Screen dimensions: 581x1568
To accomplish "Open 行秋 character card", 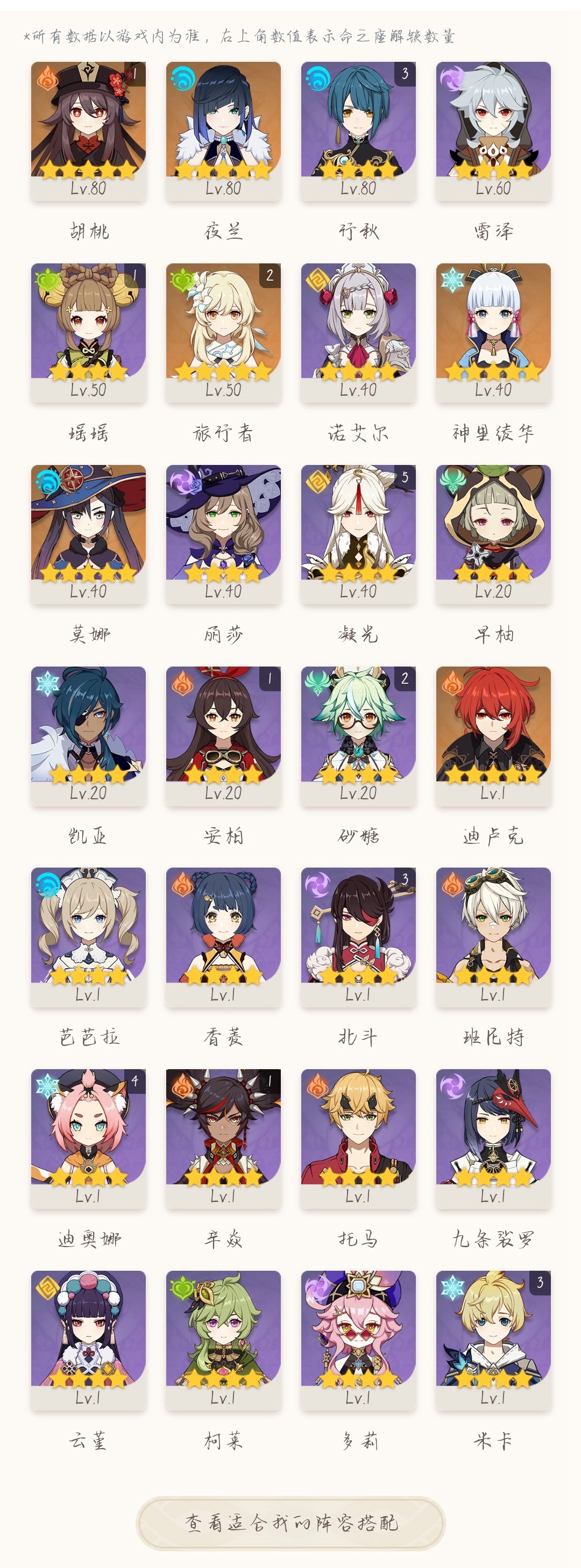I will click(x=358, y=130).
